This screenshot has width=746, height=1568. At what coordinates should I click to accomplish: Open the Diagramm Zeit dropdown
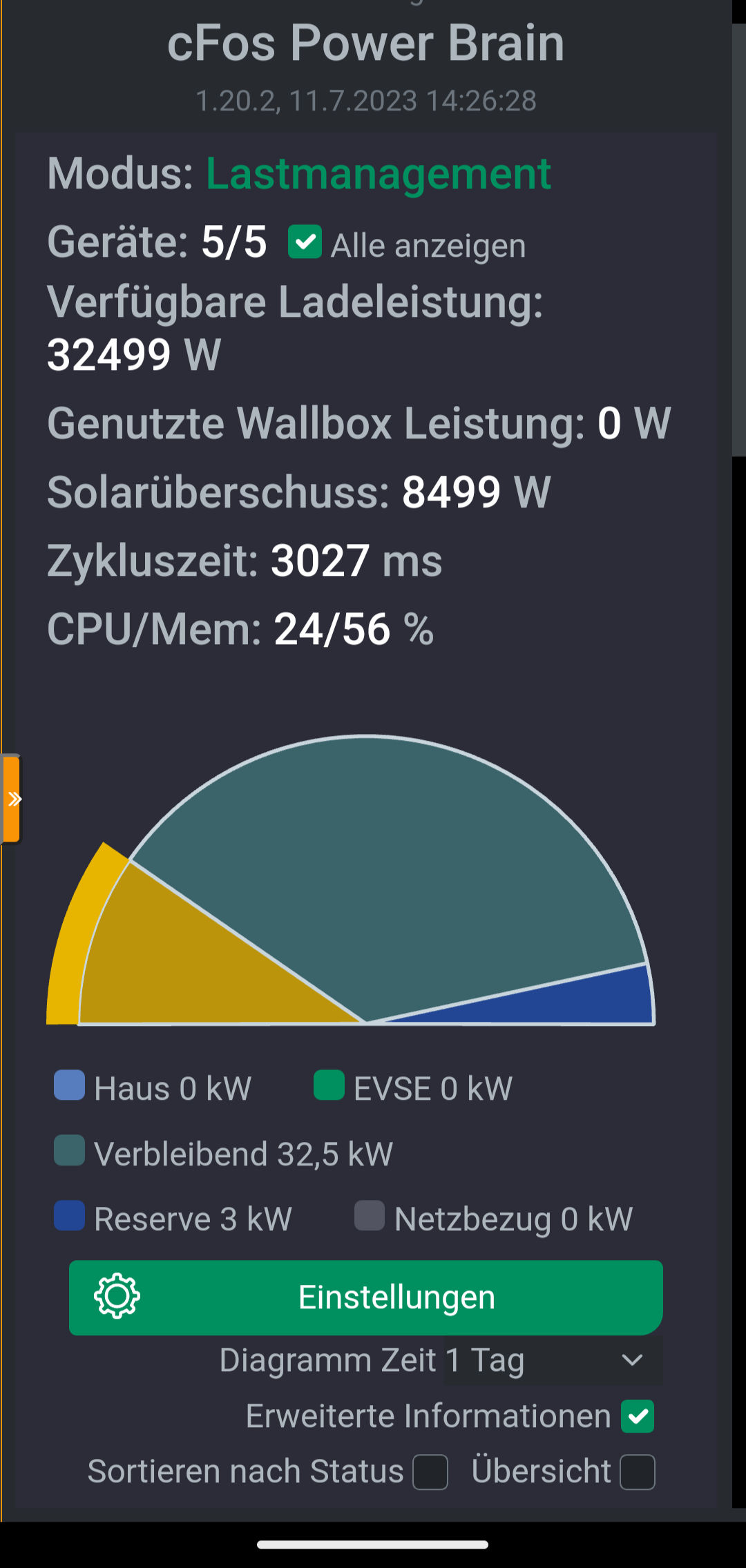coord(553,1361)
